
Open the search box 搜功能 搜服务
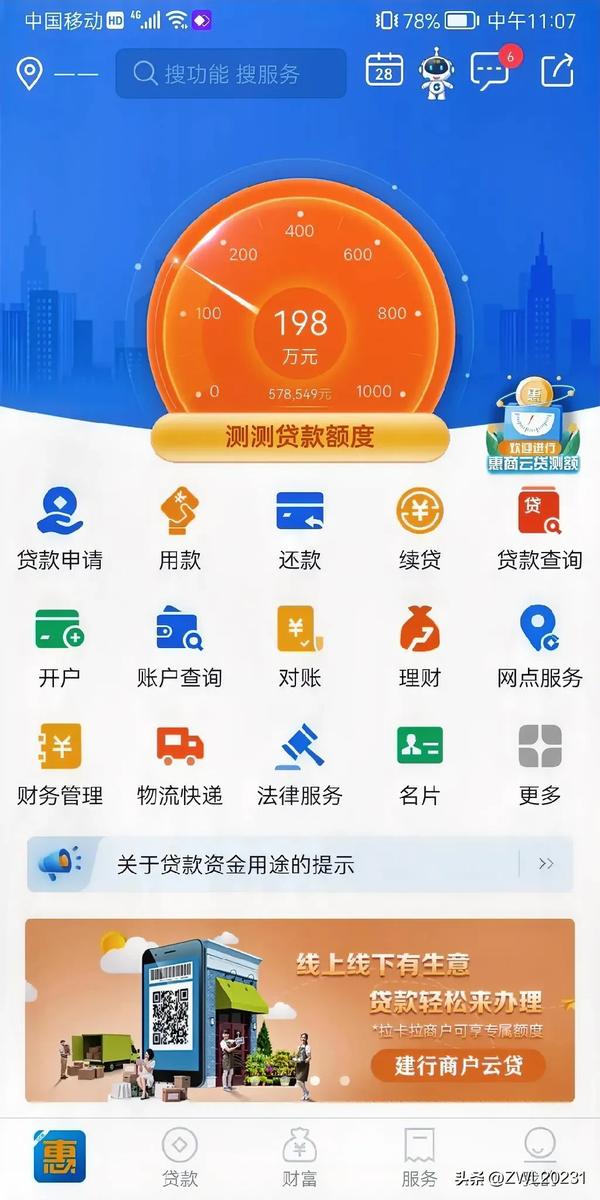pyautogui.click(x=230, y=73)
